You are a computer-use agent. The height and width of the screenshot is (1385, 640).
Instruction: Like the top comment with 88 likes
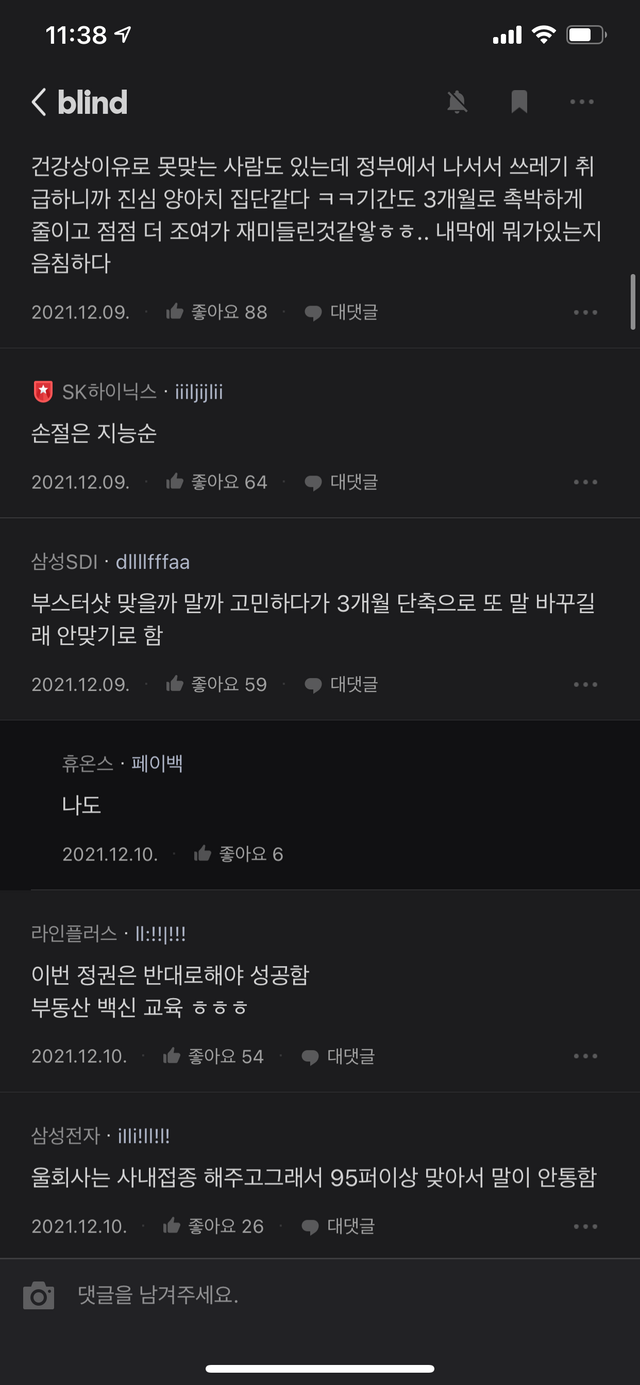click(216, 312)
